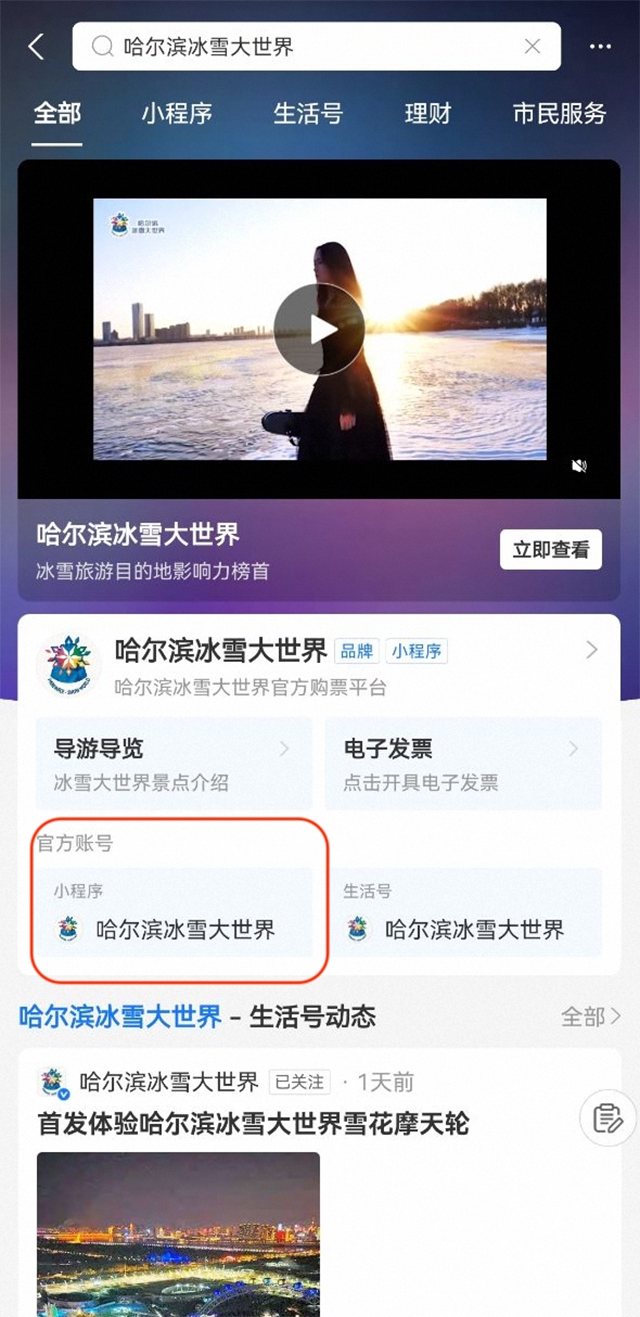
Task: Open 导游导览 scenic spot guide
Action: click(174, 763)
